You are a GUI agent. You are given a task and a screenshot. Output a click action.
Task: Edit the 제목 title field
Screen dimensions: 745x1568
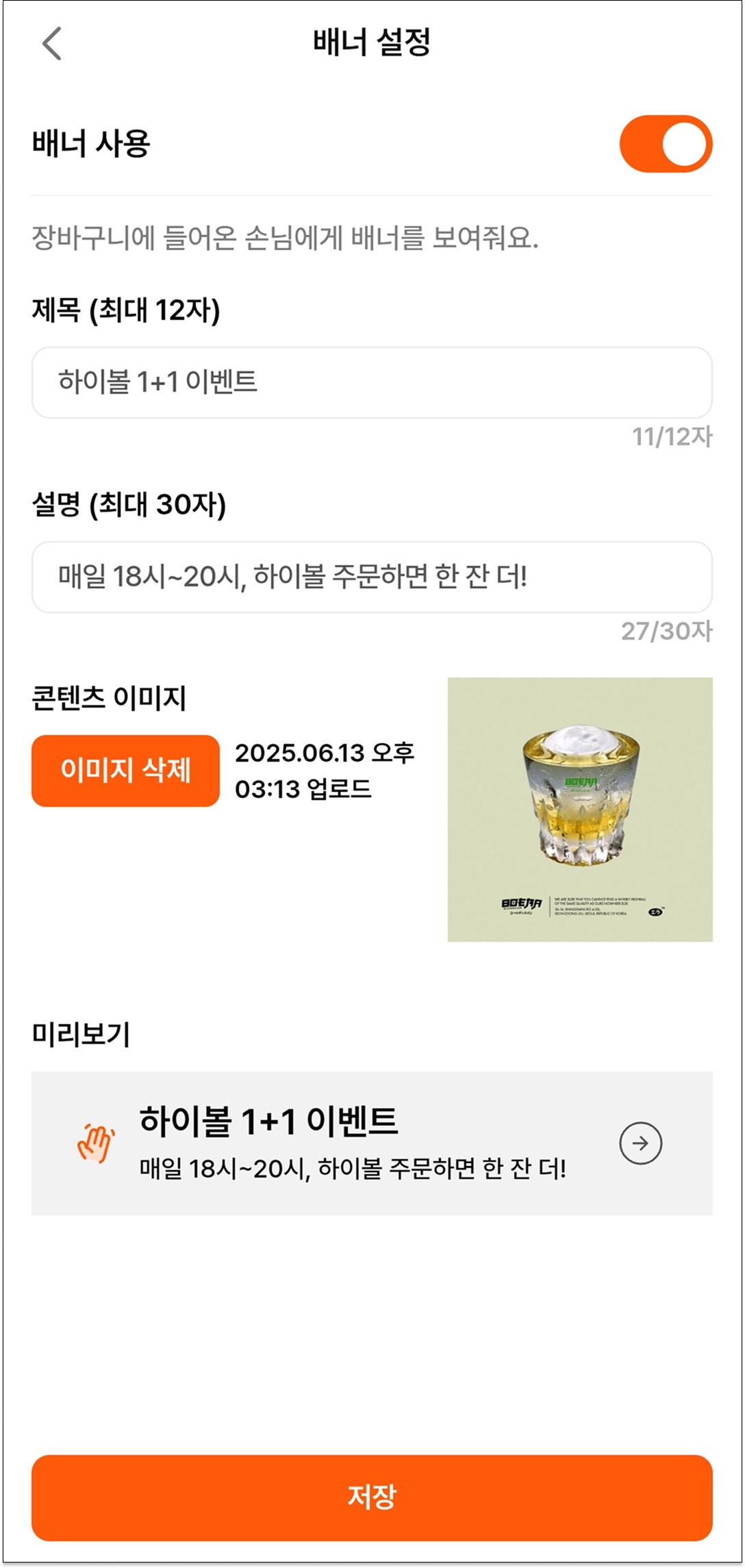tap(371, 382)
